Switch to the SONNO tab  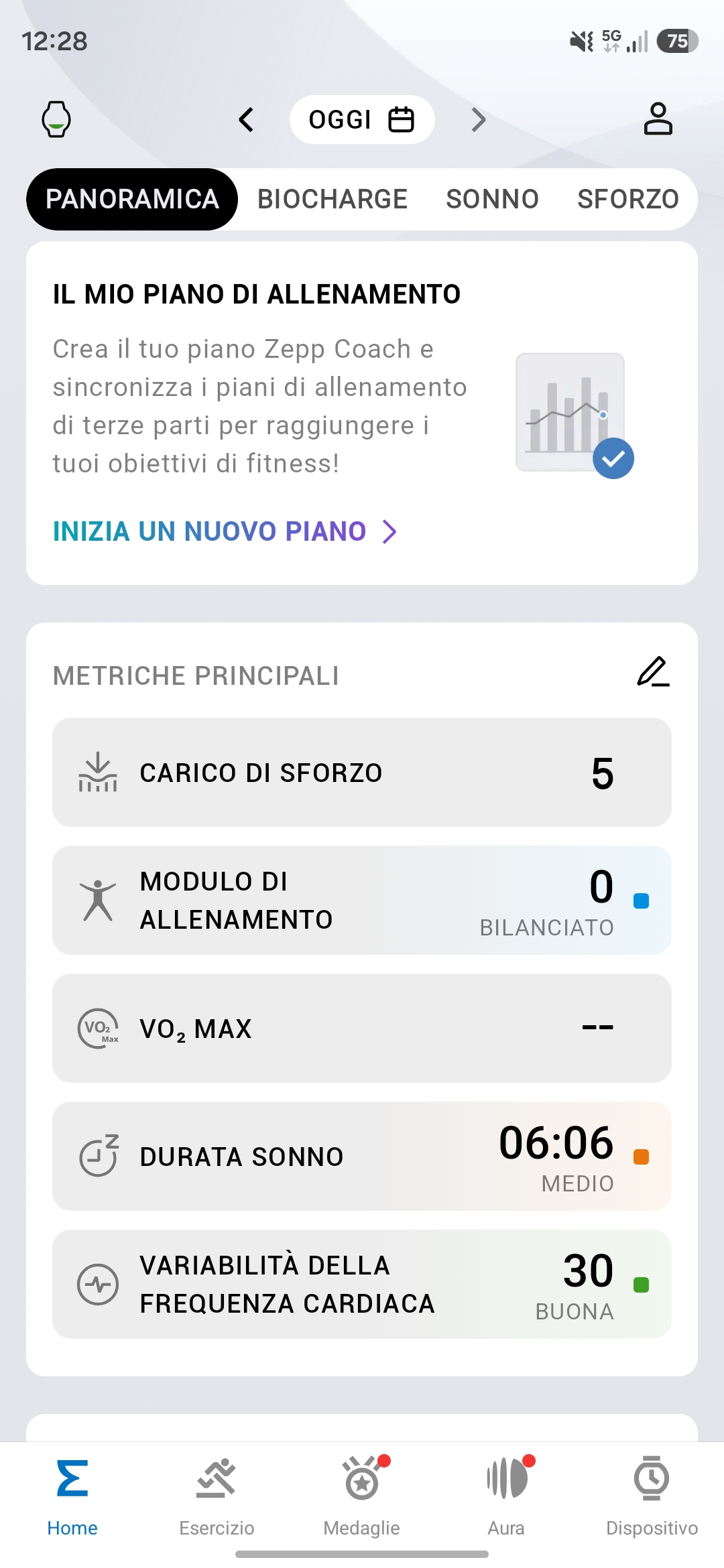coord(493,199)
